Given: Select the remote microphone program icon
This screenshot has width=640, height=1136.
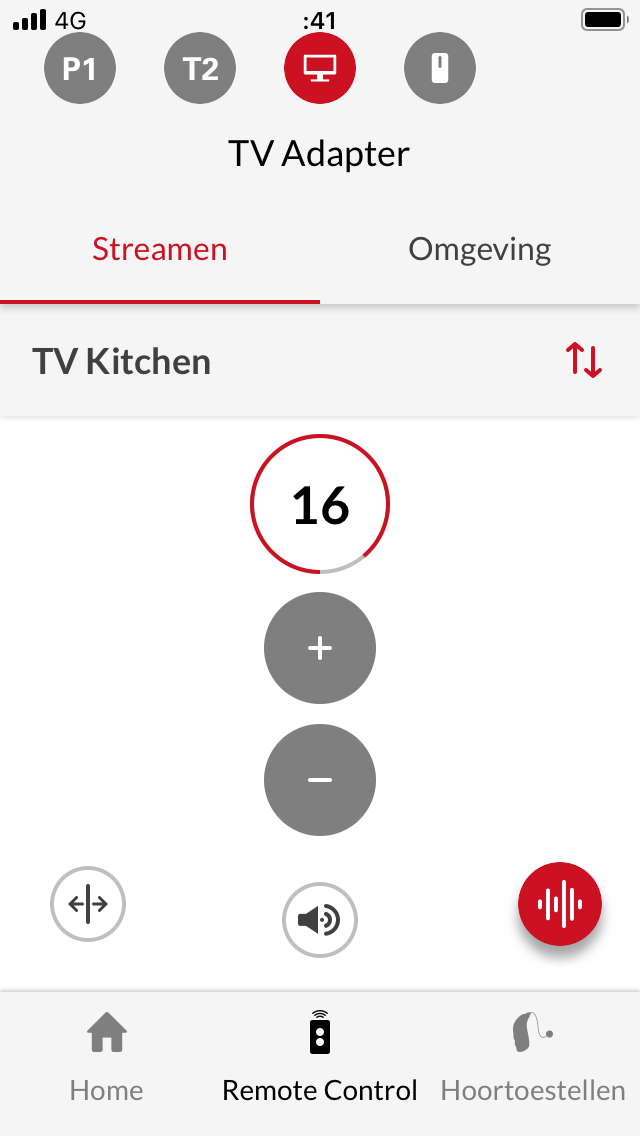Looking at the screenshot, I should coord(440,68).
